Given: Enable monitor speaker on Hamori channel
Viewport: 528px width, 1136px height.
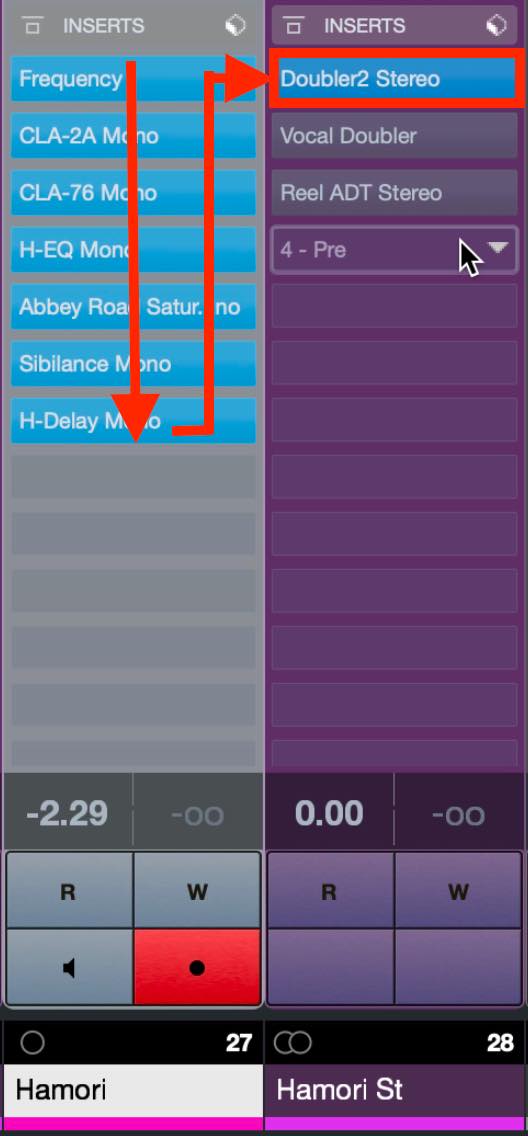Looking at the screenshot, I should coord(70,967).
